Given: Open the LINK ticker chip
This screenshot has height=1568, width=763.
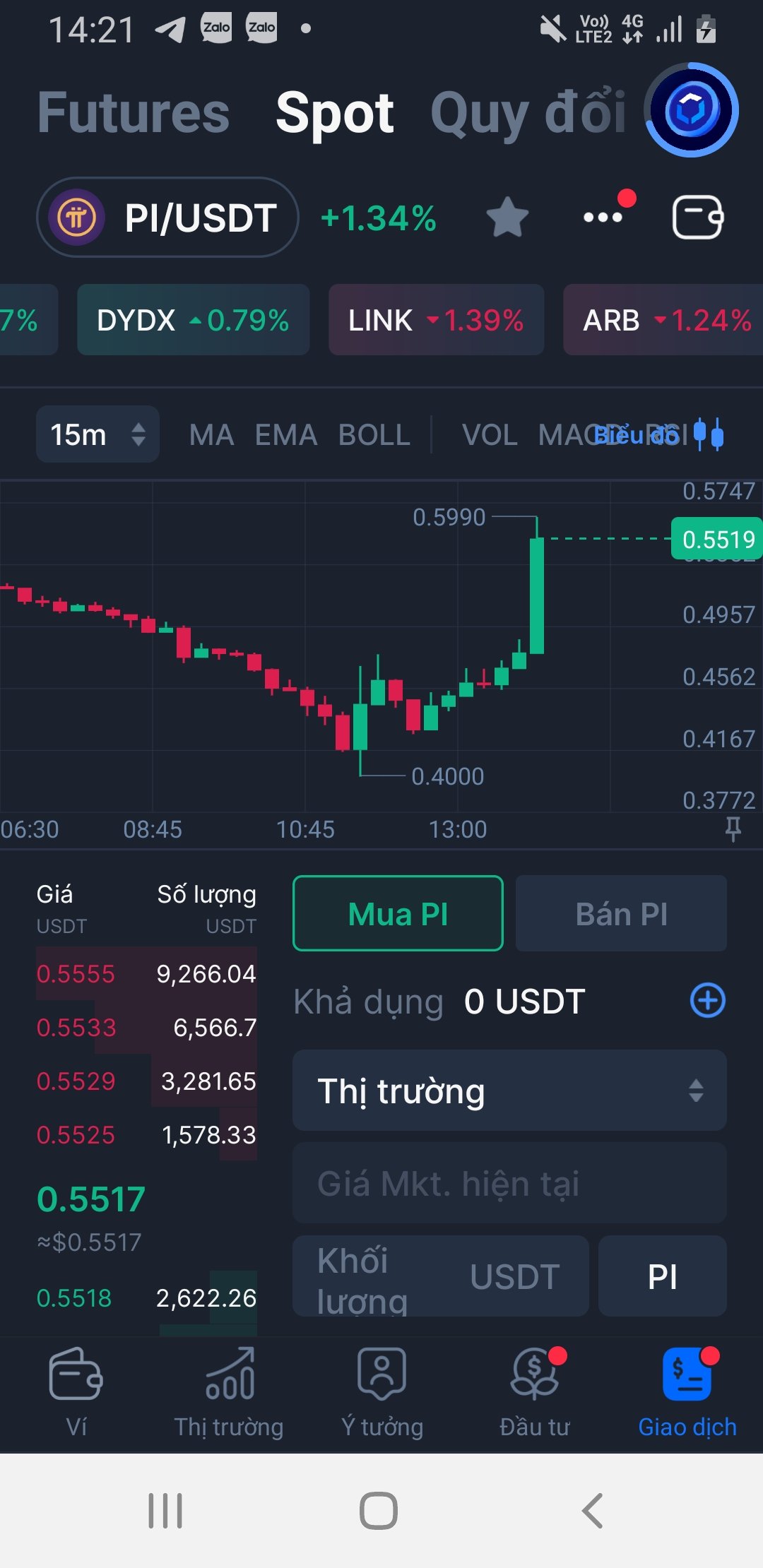Looking at the screenshot, I should tap(436, 320).
